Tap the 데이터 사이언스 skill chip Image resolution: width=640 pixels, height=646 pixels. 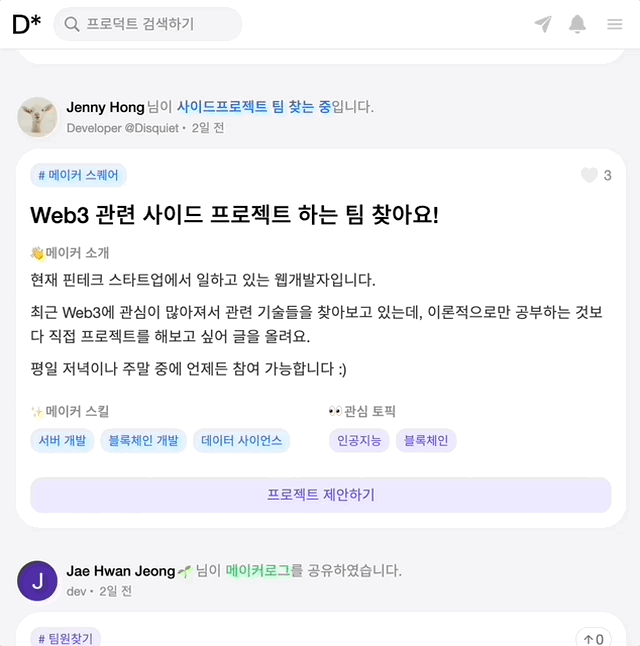tap(241, 440)
